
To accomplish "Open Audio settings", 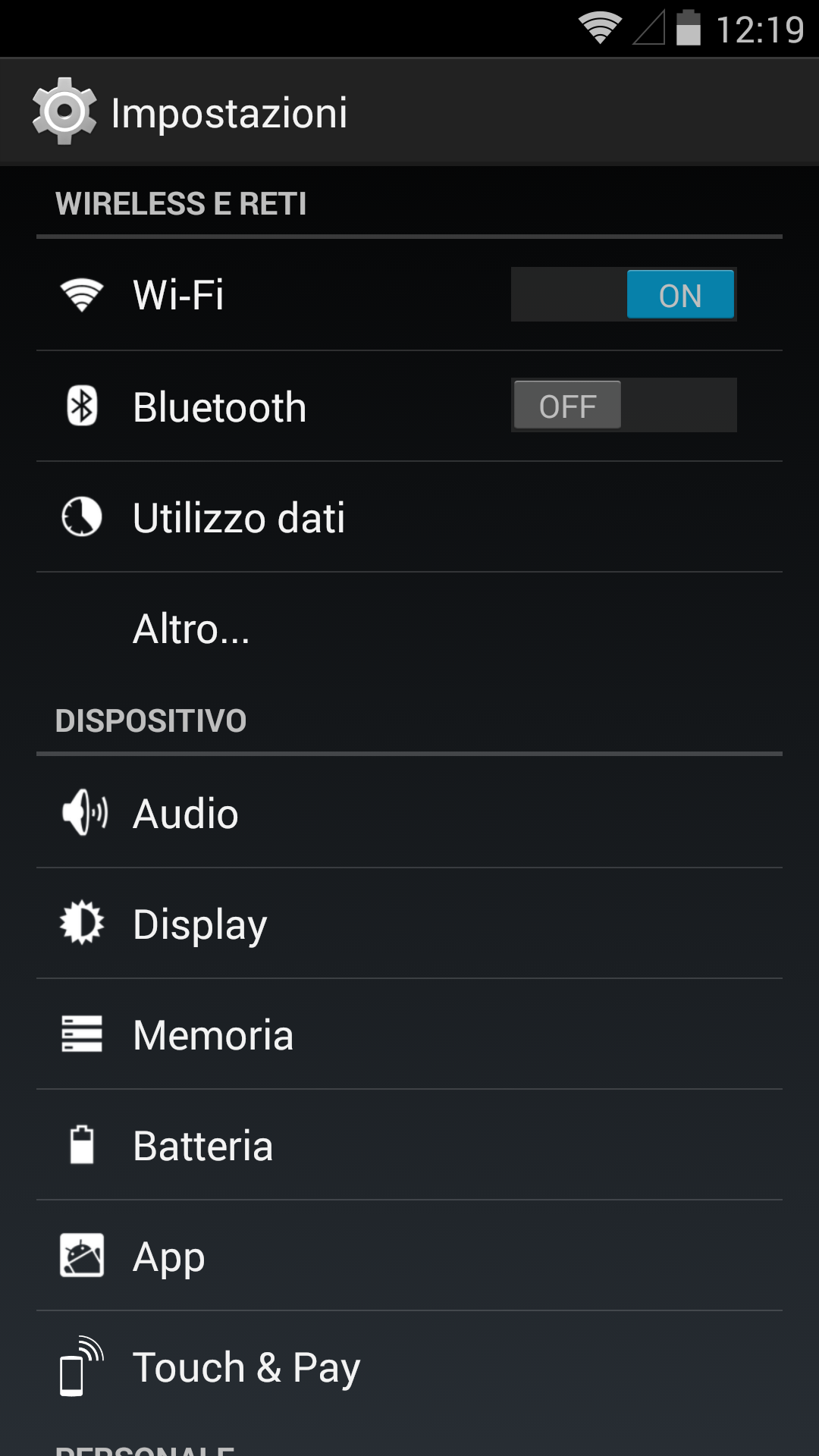I will (x=409, y=813).
